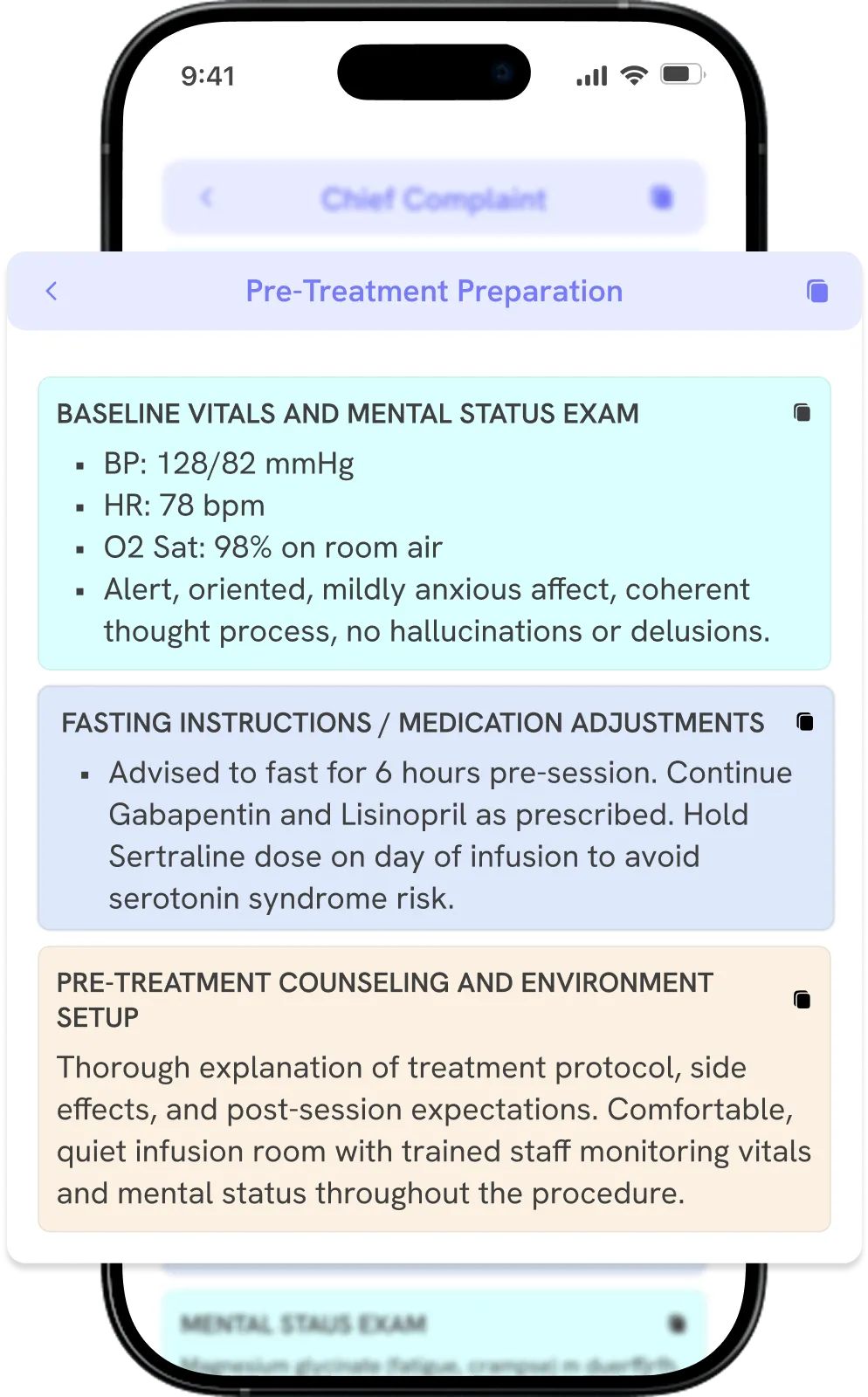Copy the Baseline Vitals card content
868x1397 pixels.
click(802, 412)
